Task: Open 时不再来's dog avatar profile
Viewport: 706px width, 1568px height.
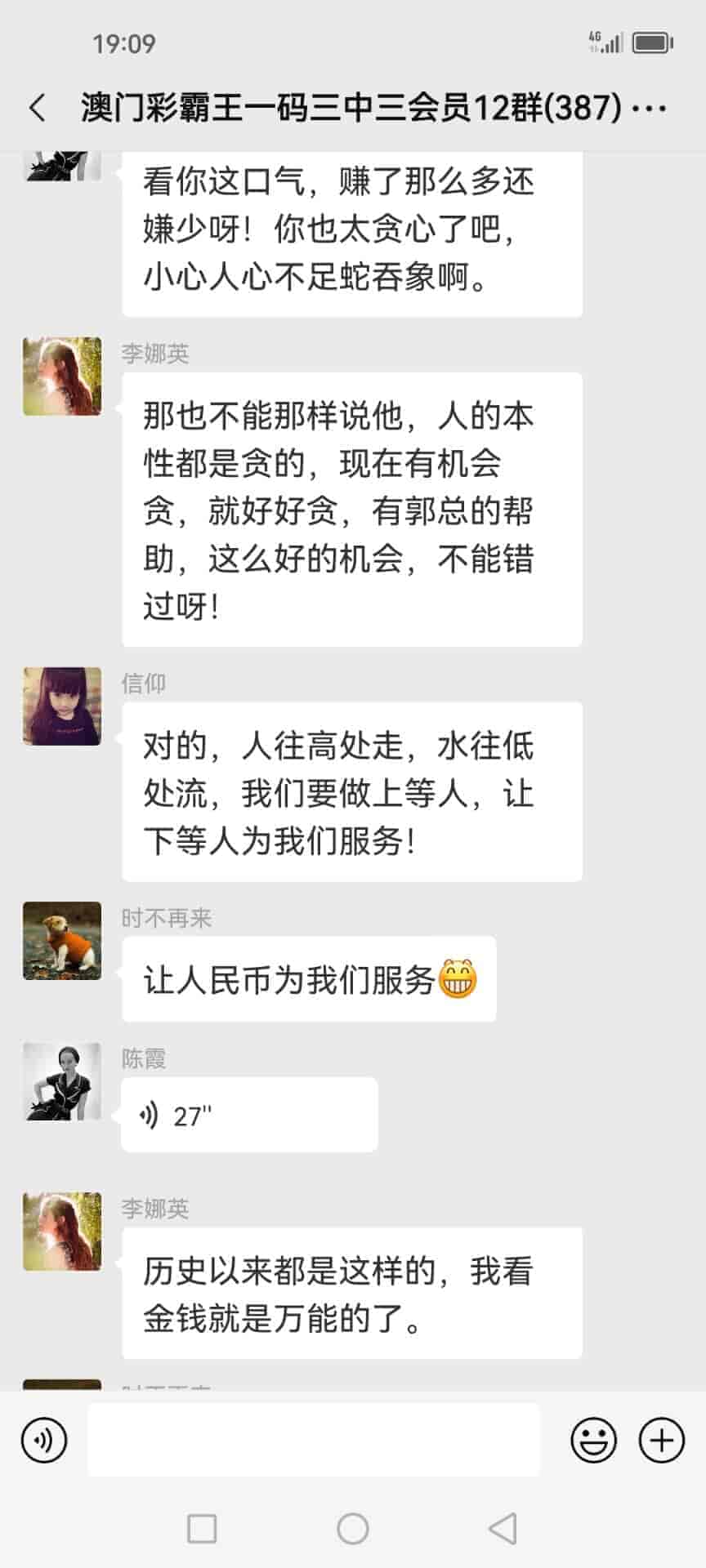Action: [x=62, y=941]
